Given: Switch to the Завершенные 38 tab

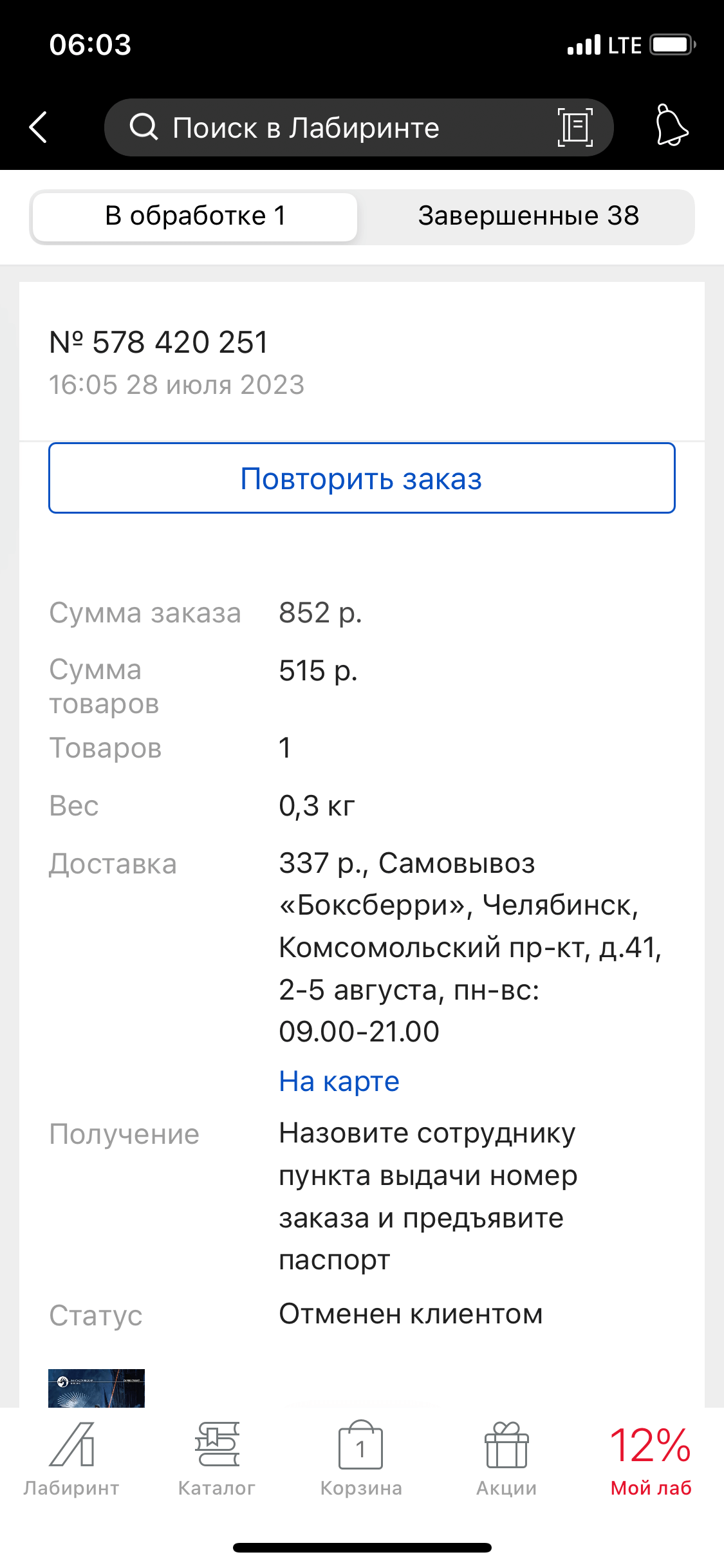Looking at the screenshot, I should pyautogui.click(x=528, y=217).
